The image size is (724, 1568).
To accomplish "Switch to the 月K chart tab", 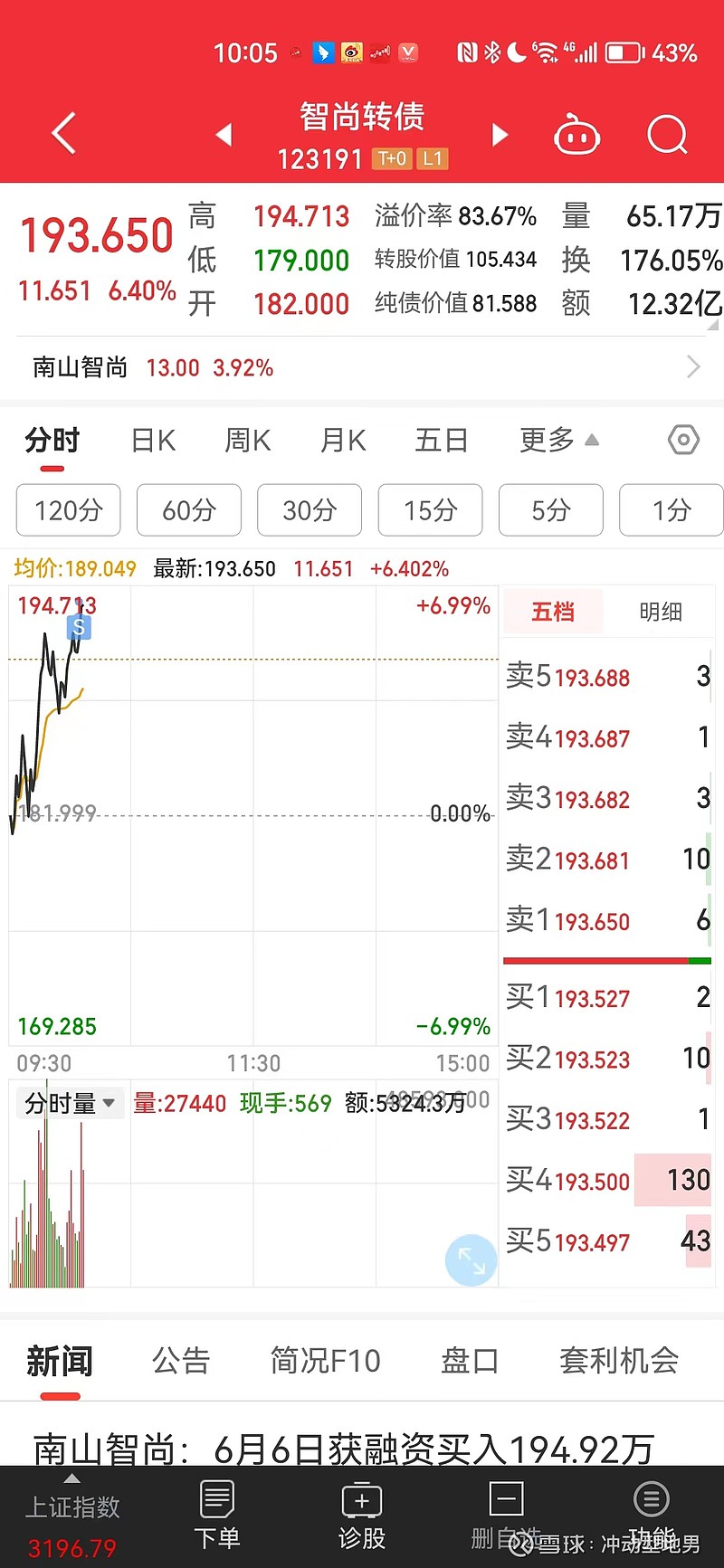I will pyautogui.click(x=343, y=441).
